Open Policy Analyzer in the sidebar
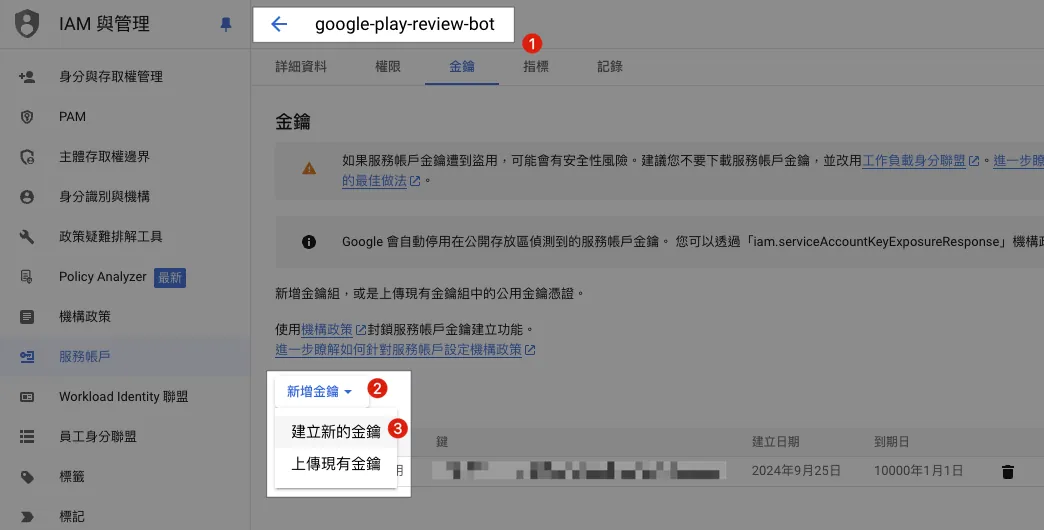 tap(102, 277)
